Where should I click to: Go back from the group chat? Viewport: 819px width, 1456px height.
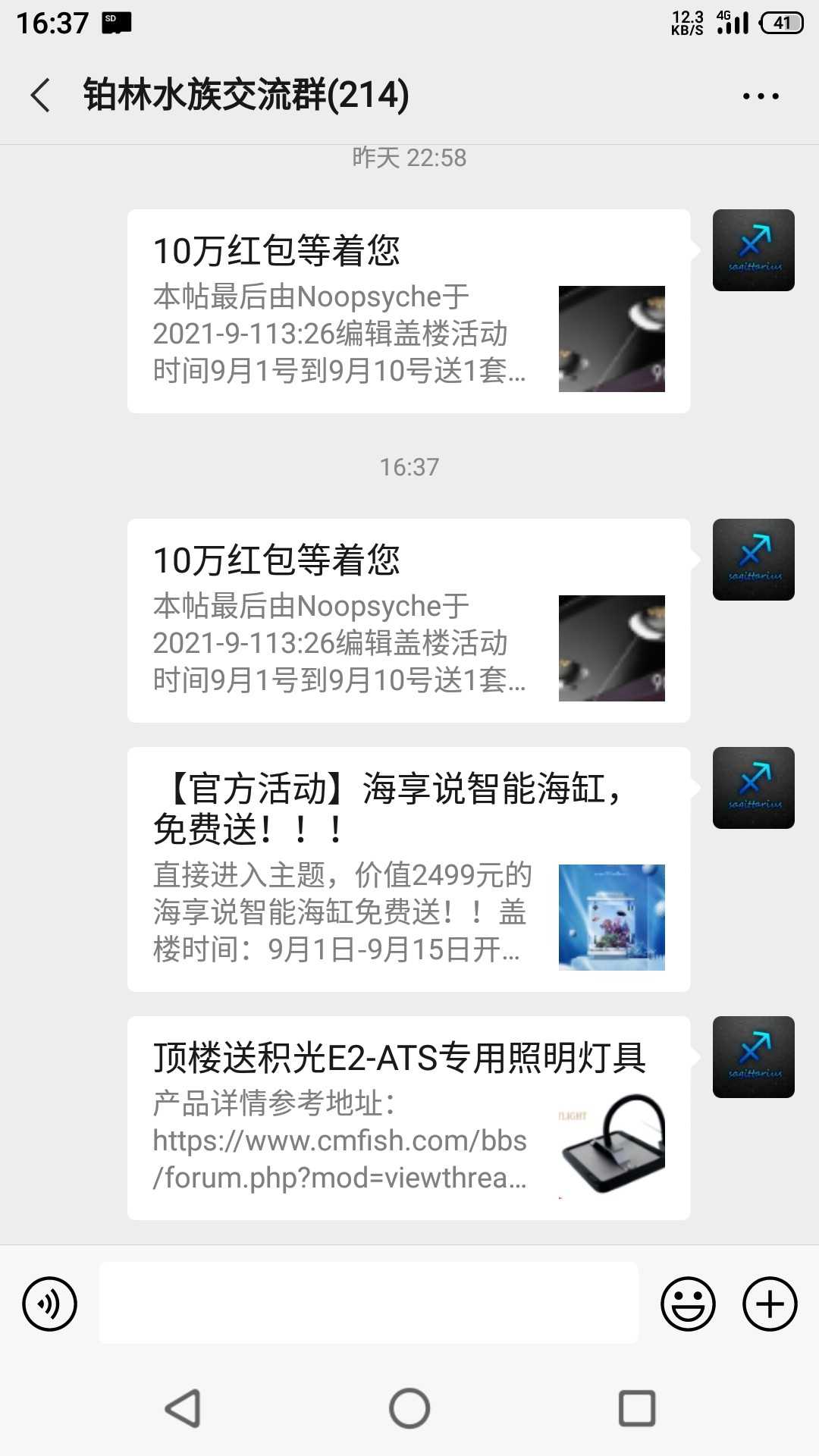tap(41, 96)
